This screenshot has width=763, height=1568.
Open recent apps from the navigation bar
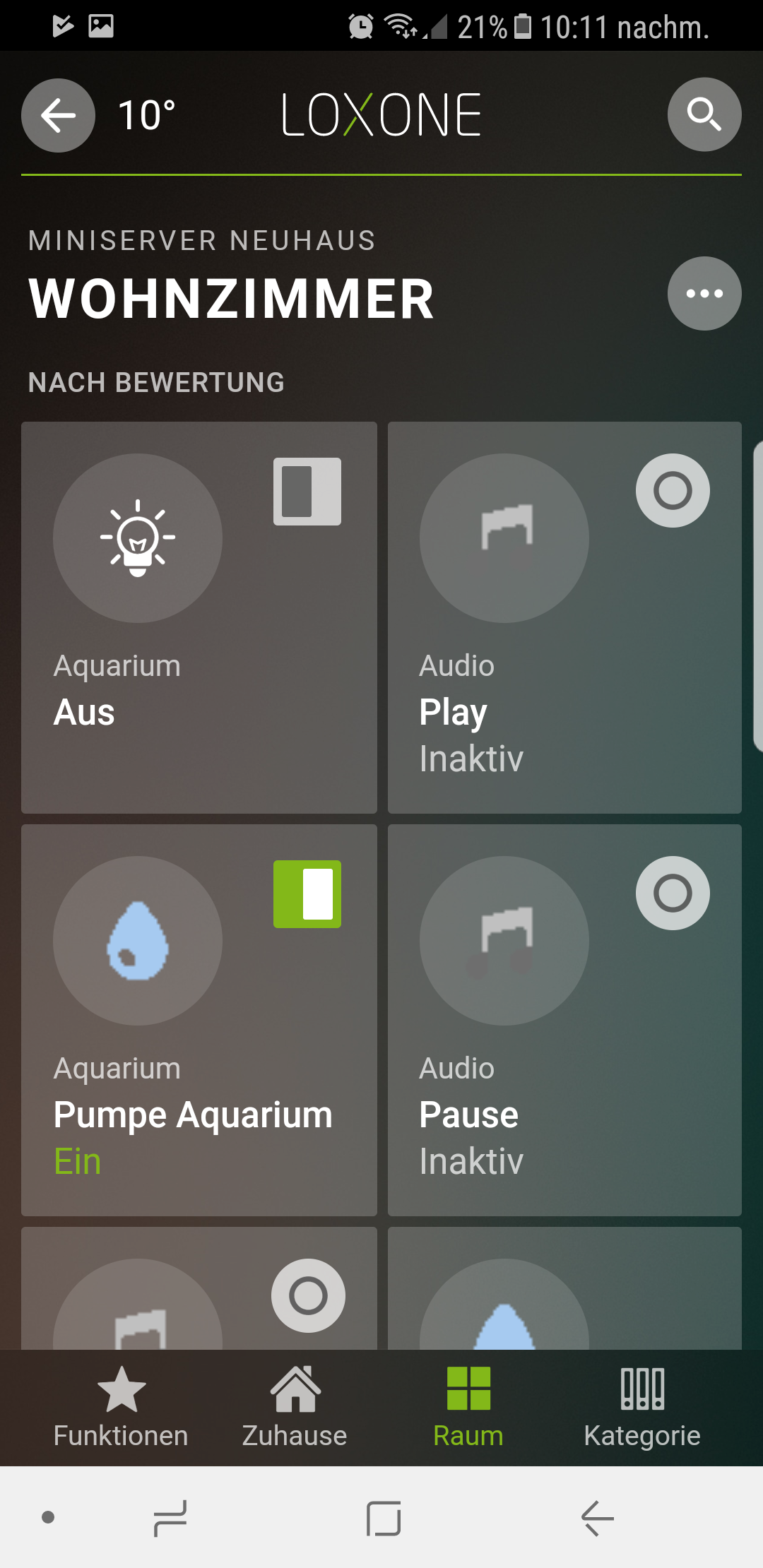pos(170,1518)
